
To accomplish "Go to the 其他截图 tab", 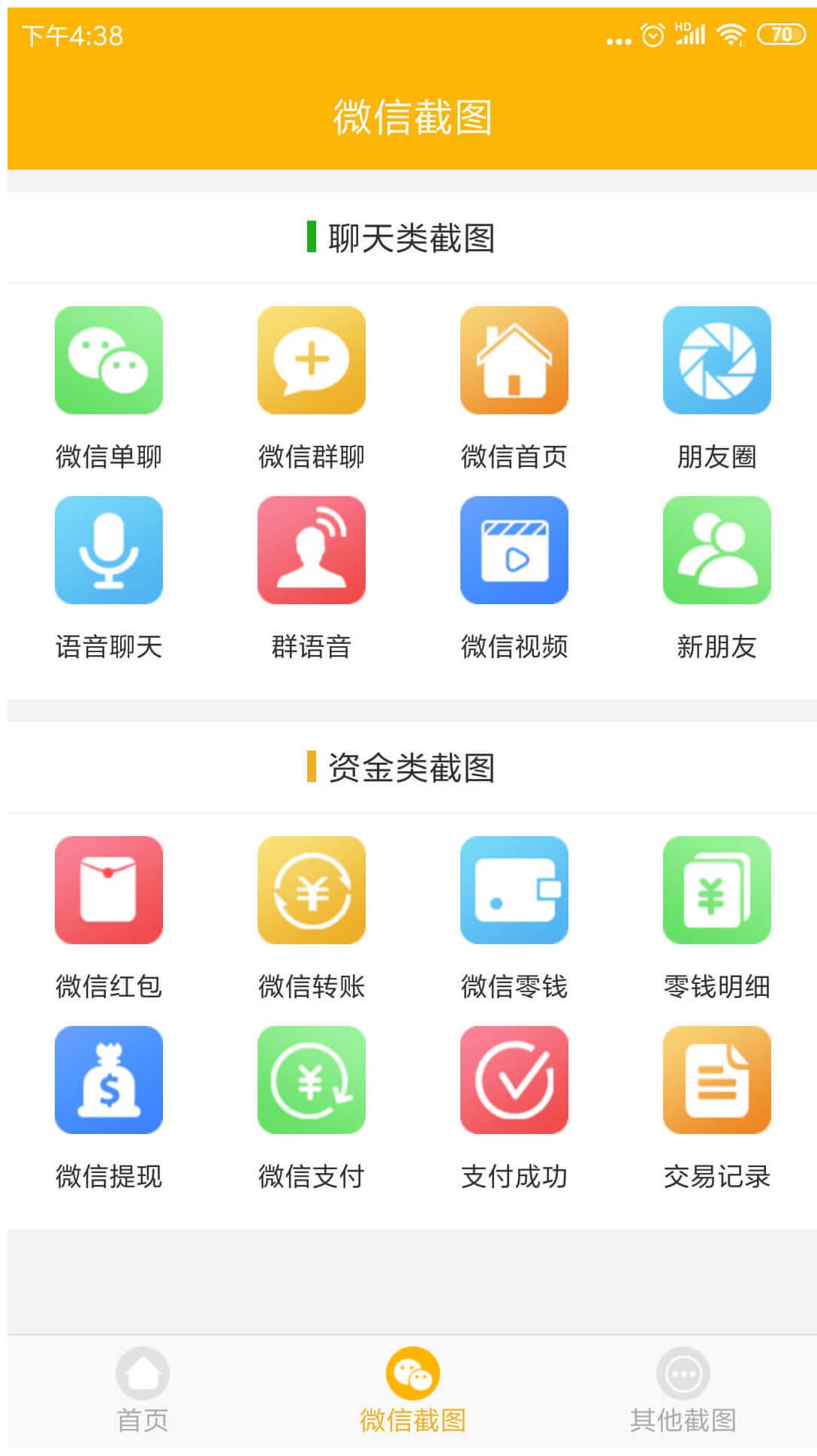I will click(683, 1391).
